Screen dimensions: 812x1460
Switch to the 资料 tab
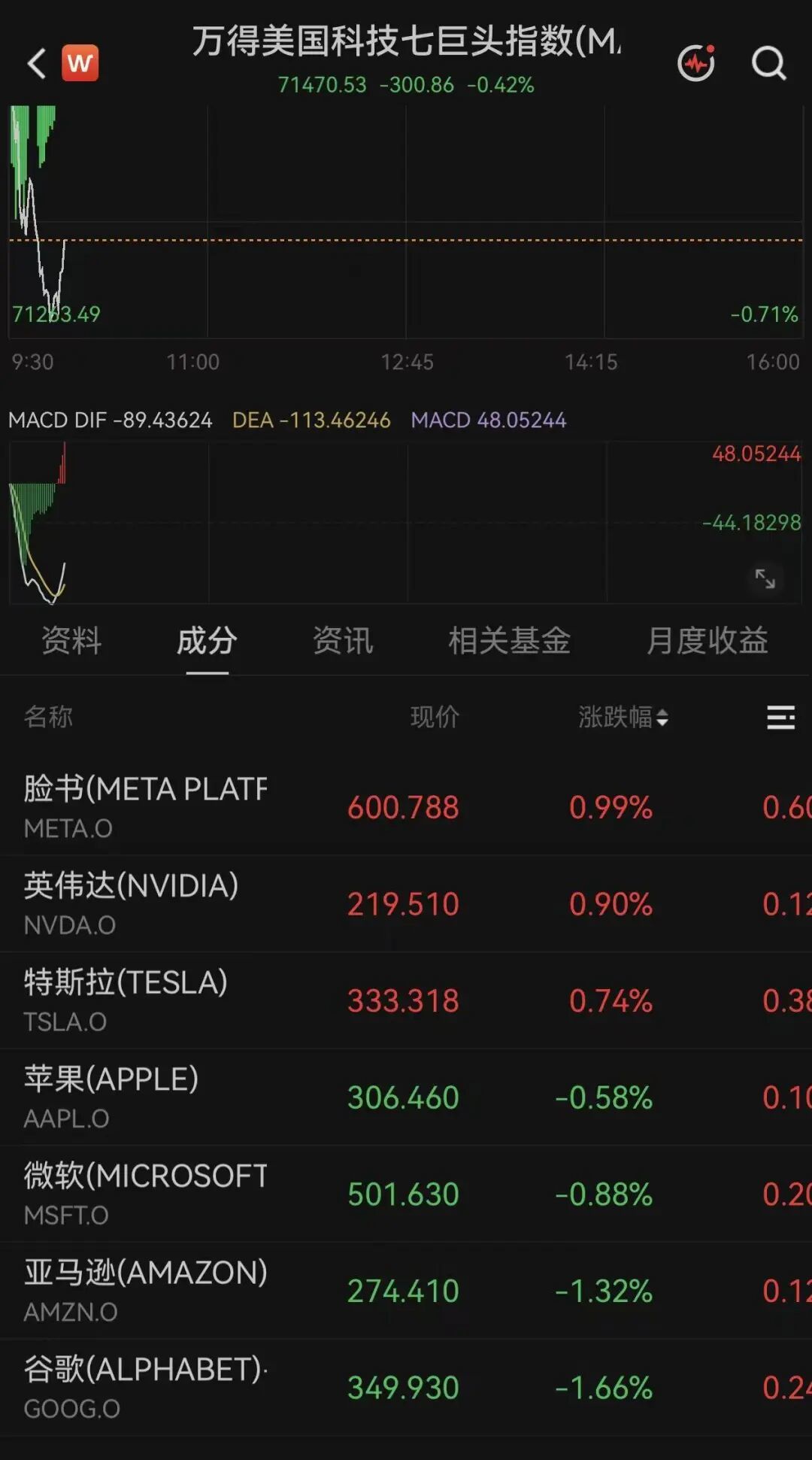tap(71, 641)
